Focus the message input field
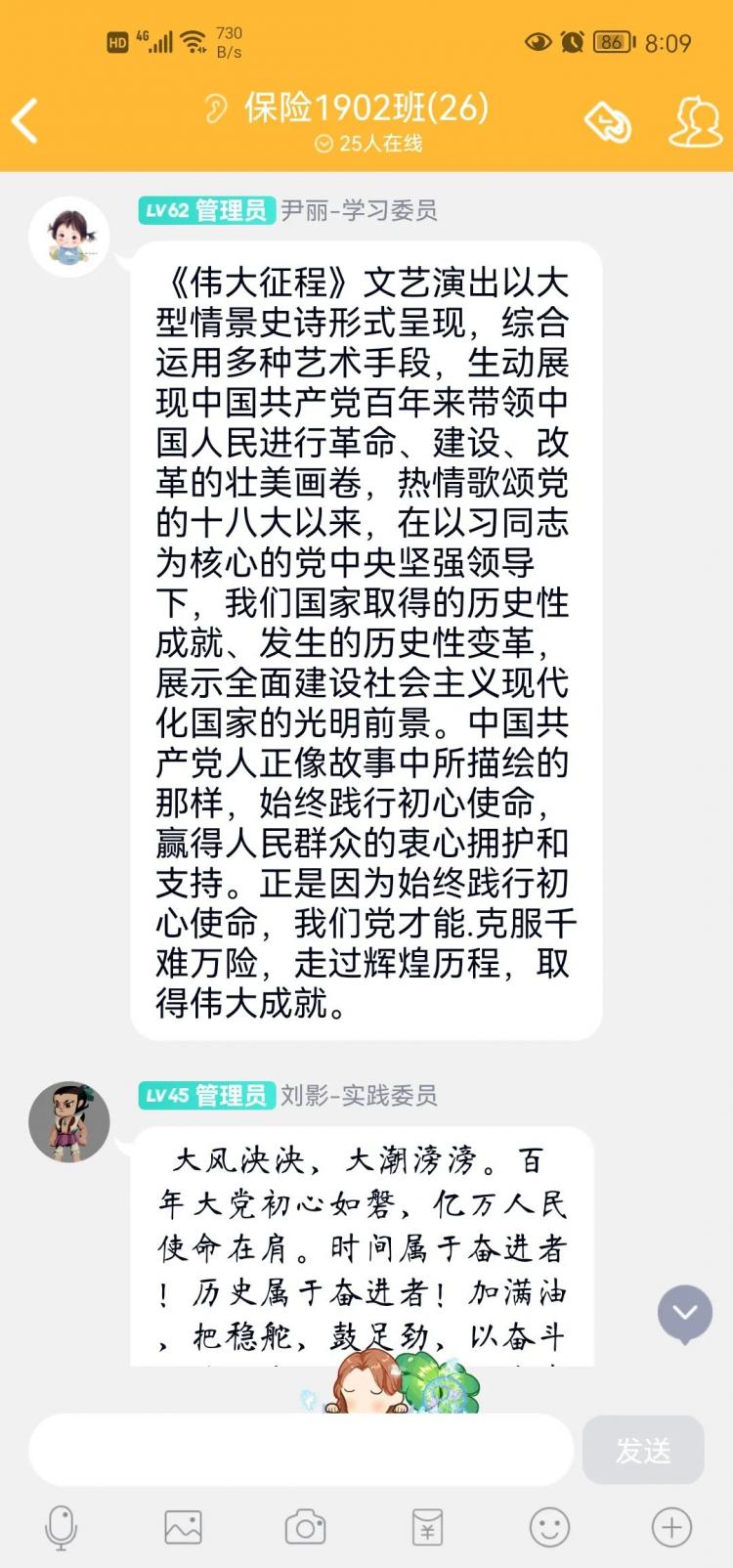Image resolution: width=733 pixels, height=1568 pixels. coord(300,1449)
